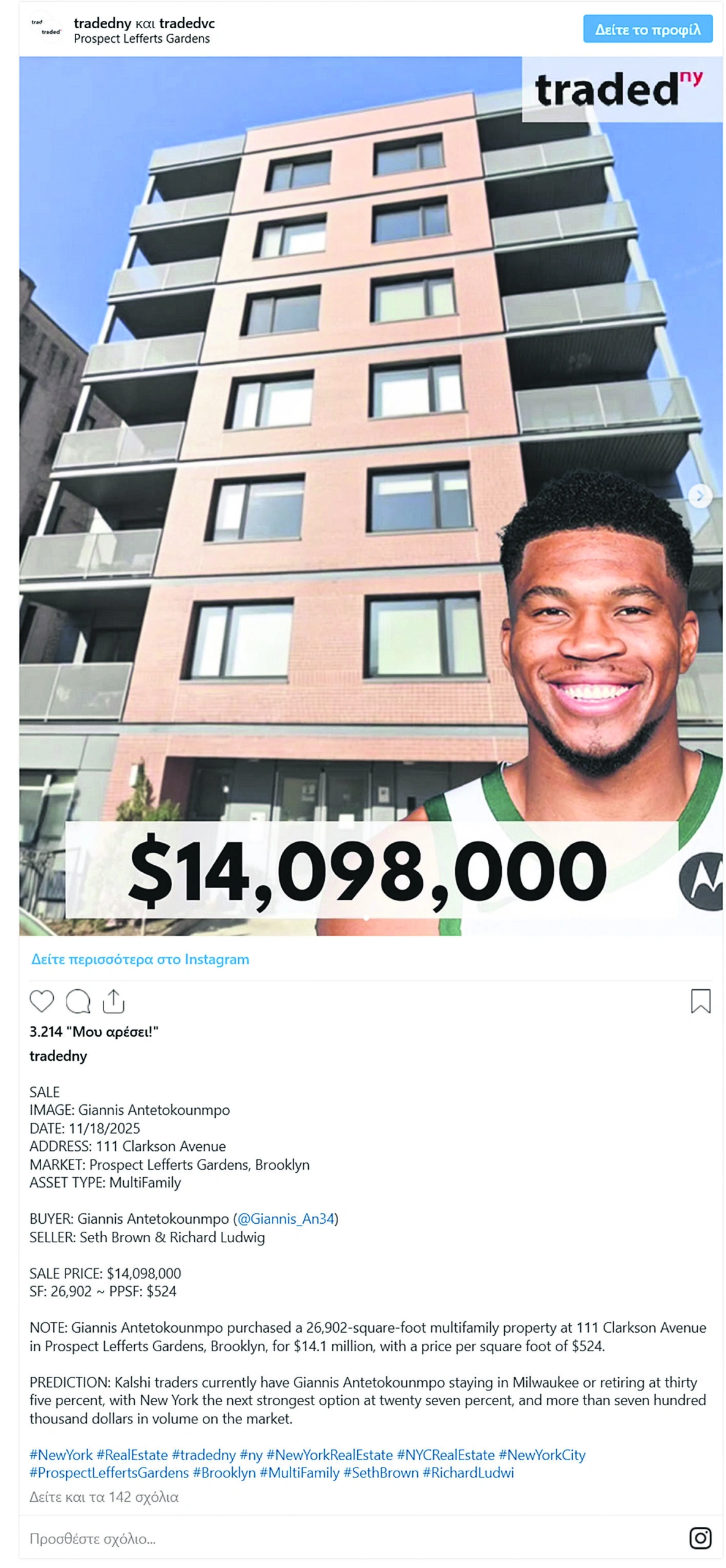View all 142 comments
726x1568 pixels.
pyautogui.click(x=104, y=1498)
